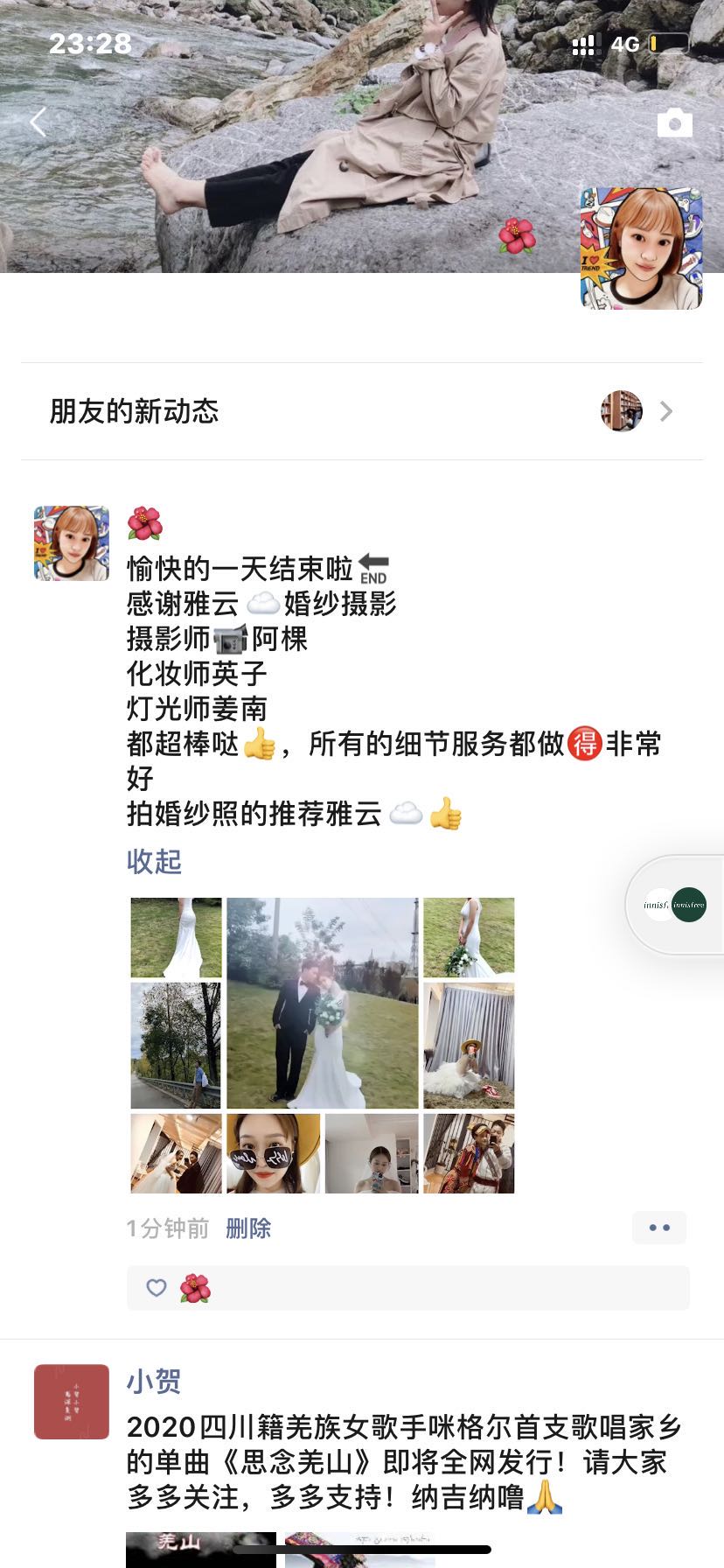724x1568 pixels.
Task: Open the roadside tree photo
Action: pos(176,1045)
